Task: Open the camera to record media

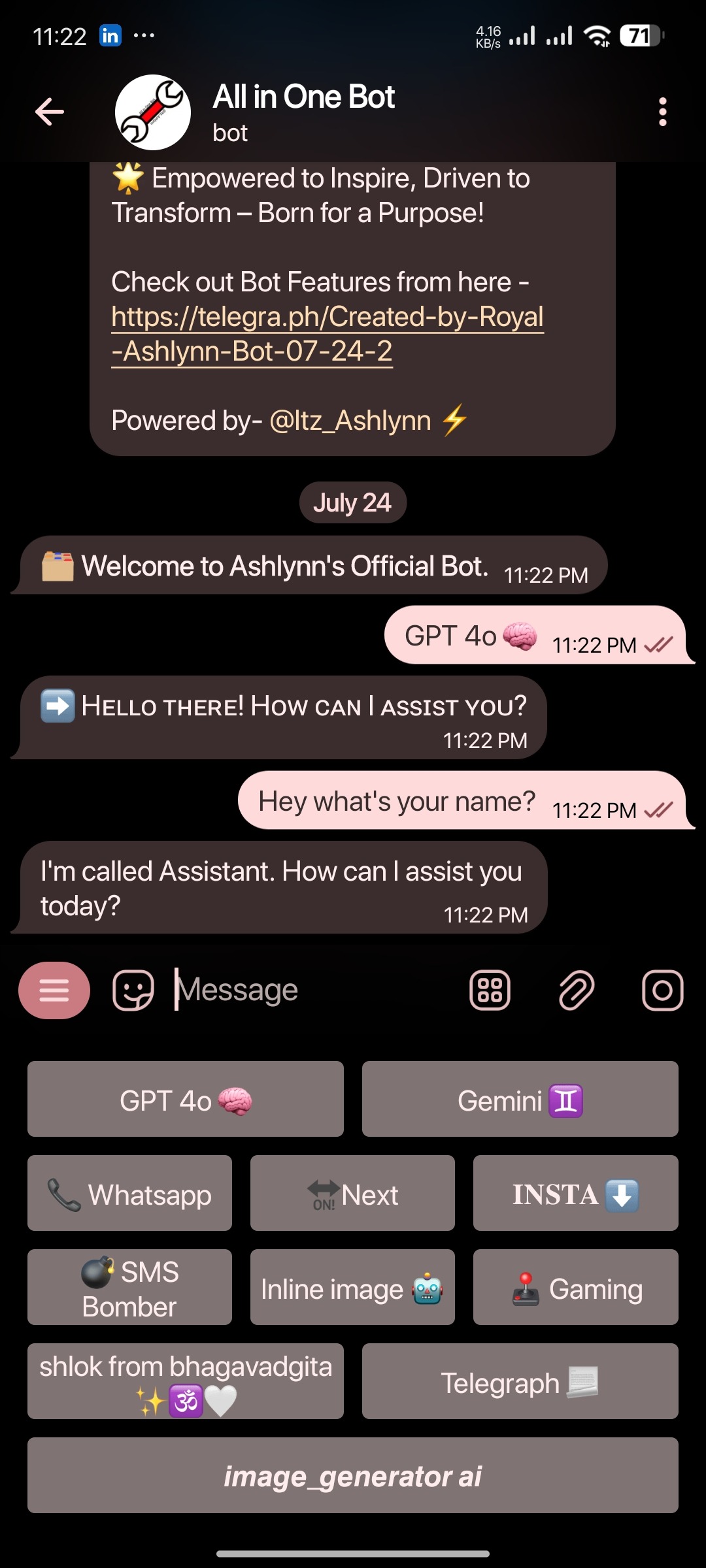Action: (x=662, y=990)
